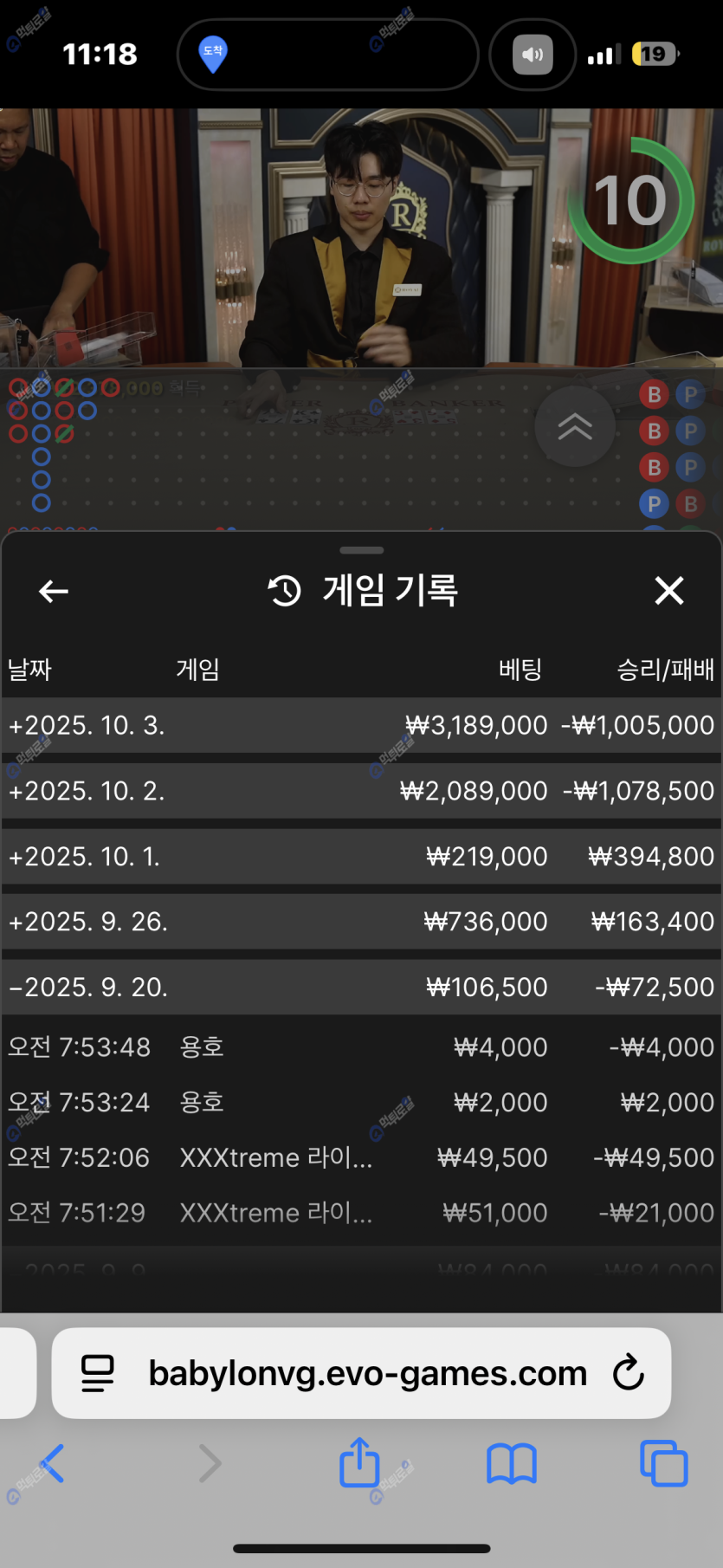Show open Safari tabs

(x=664, y=1464)
